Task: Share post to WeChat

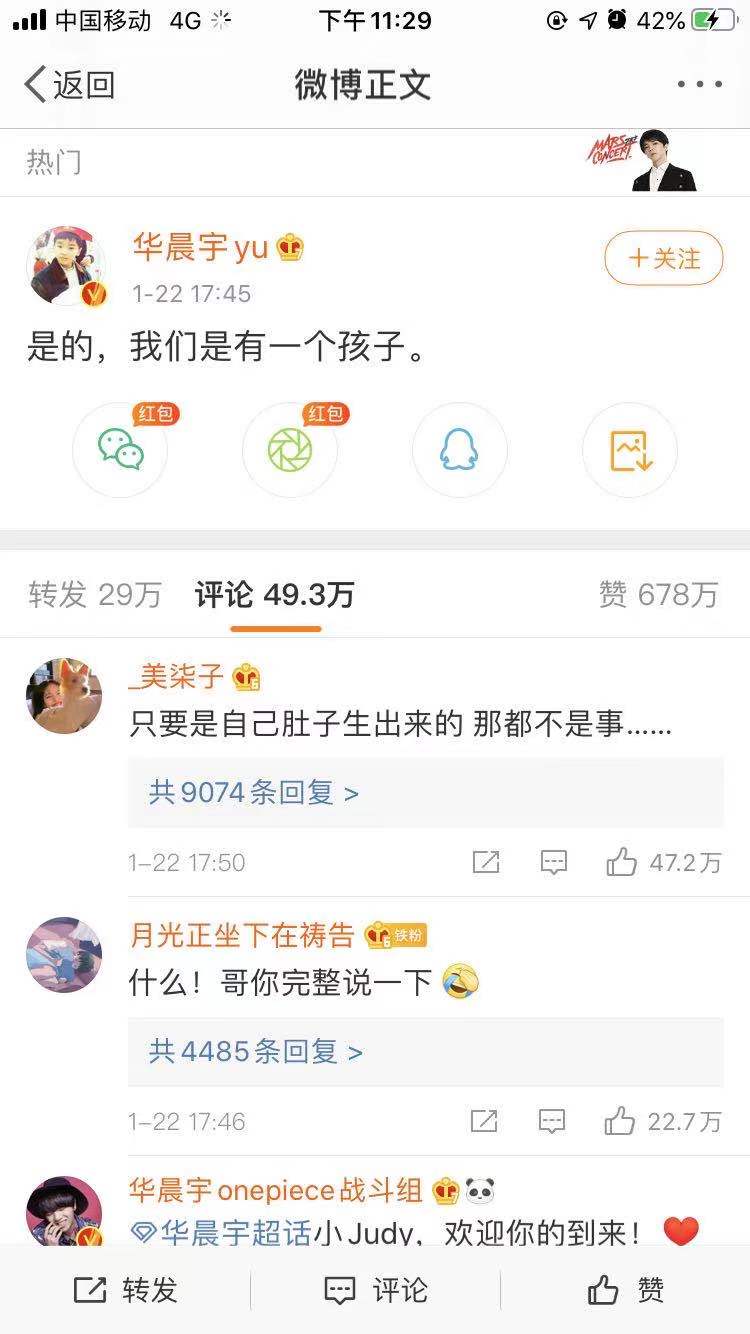Action: [120, 450]
